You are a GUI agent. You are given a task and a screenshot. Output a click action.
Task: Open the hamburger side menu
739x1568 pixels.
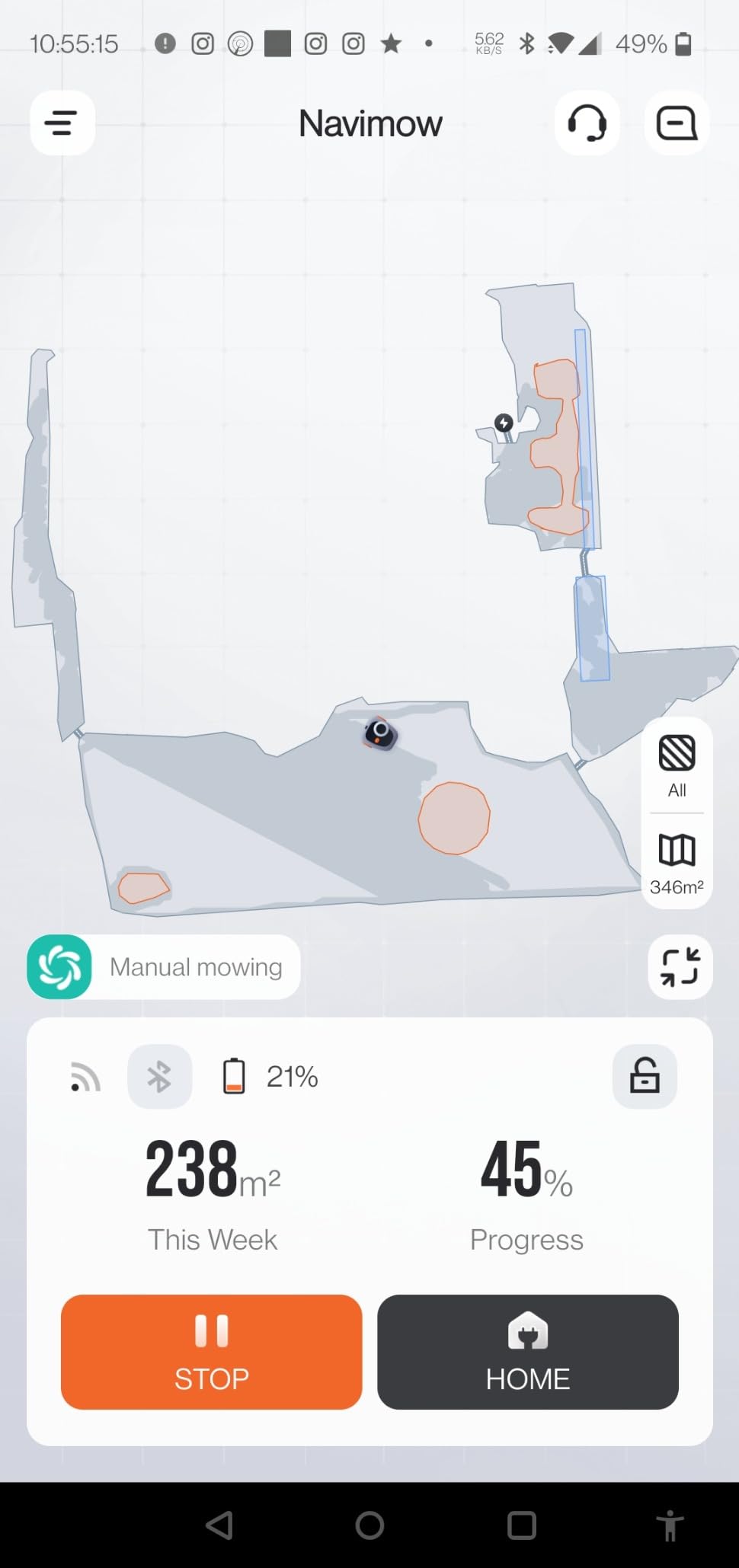click(62, 123)
